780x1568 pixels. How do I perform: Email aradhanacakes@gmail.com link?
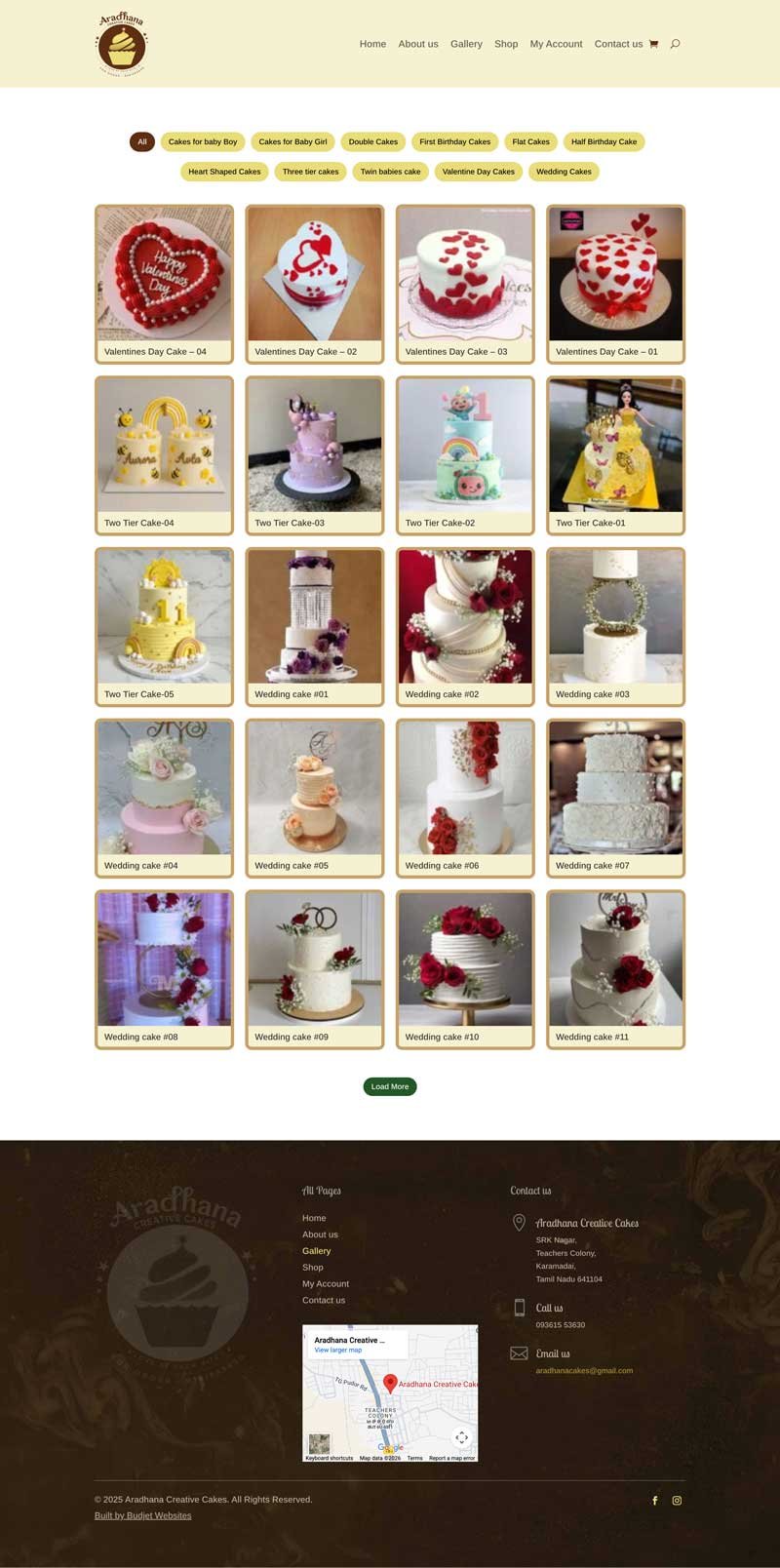click(584, 1371)
